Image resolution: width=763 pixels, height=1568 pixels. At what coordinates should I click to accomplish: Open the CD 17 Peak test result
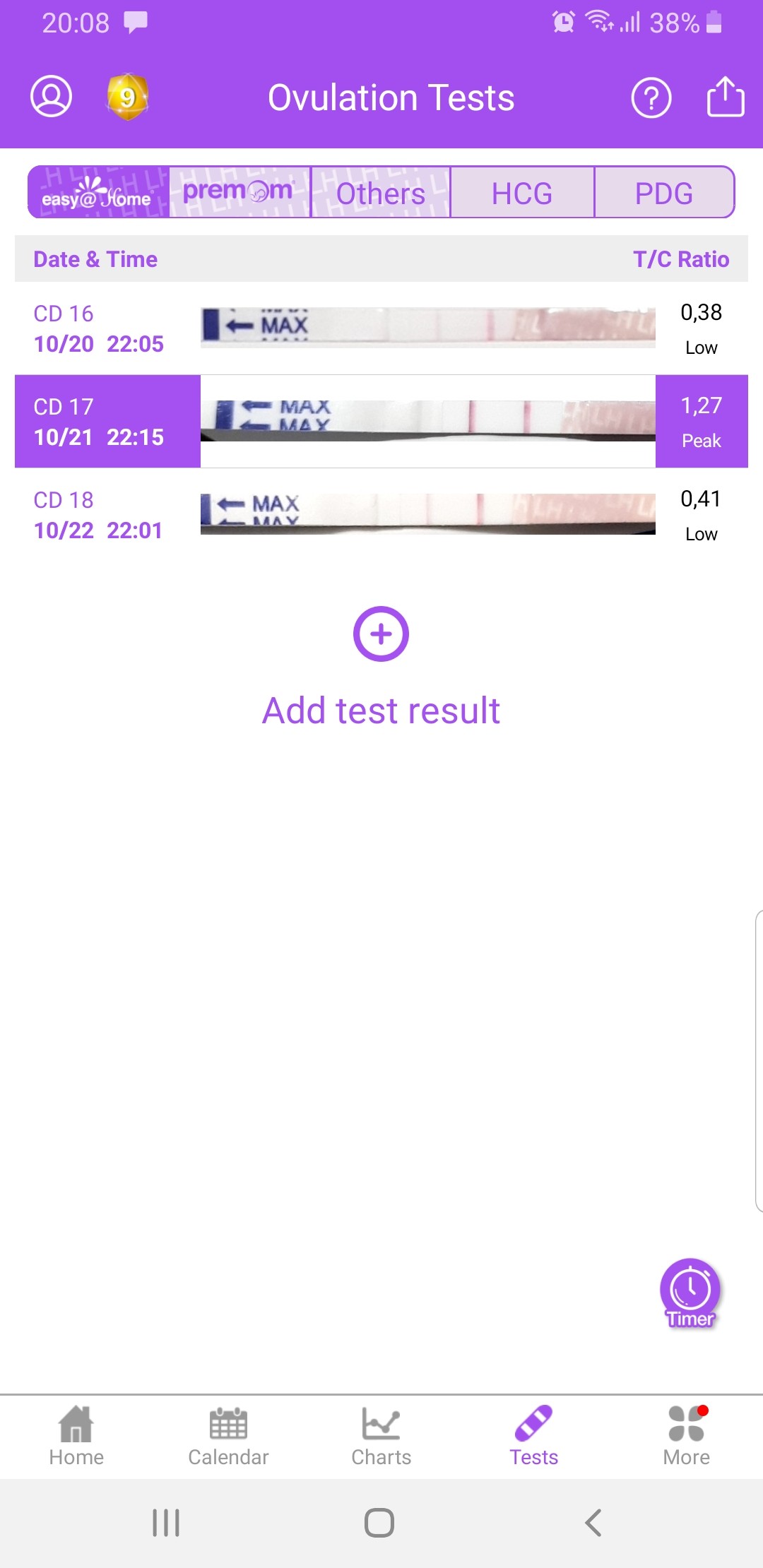pos(381,422)
